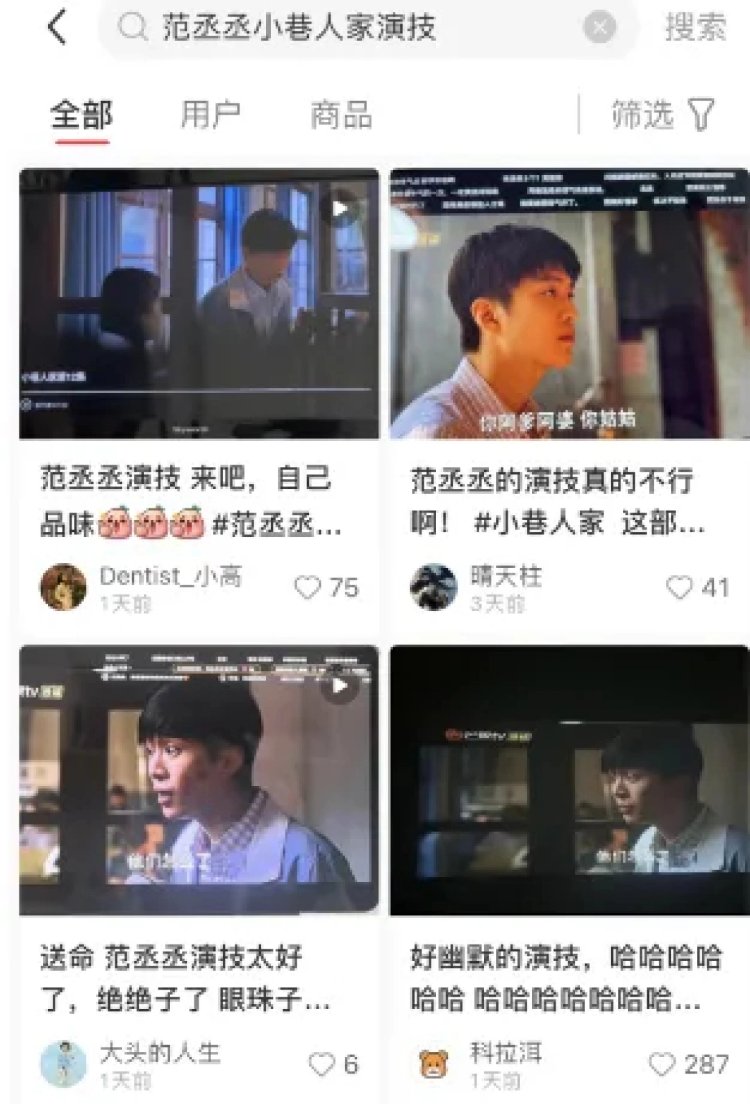Like the post by Dentist_小高
Viewport: 750px width, 1104px height.
coord(308,587)
